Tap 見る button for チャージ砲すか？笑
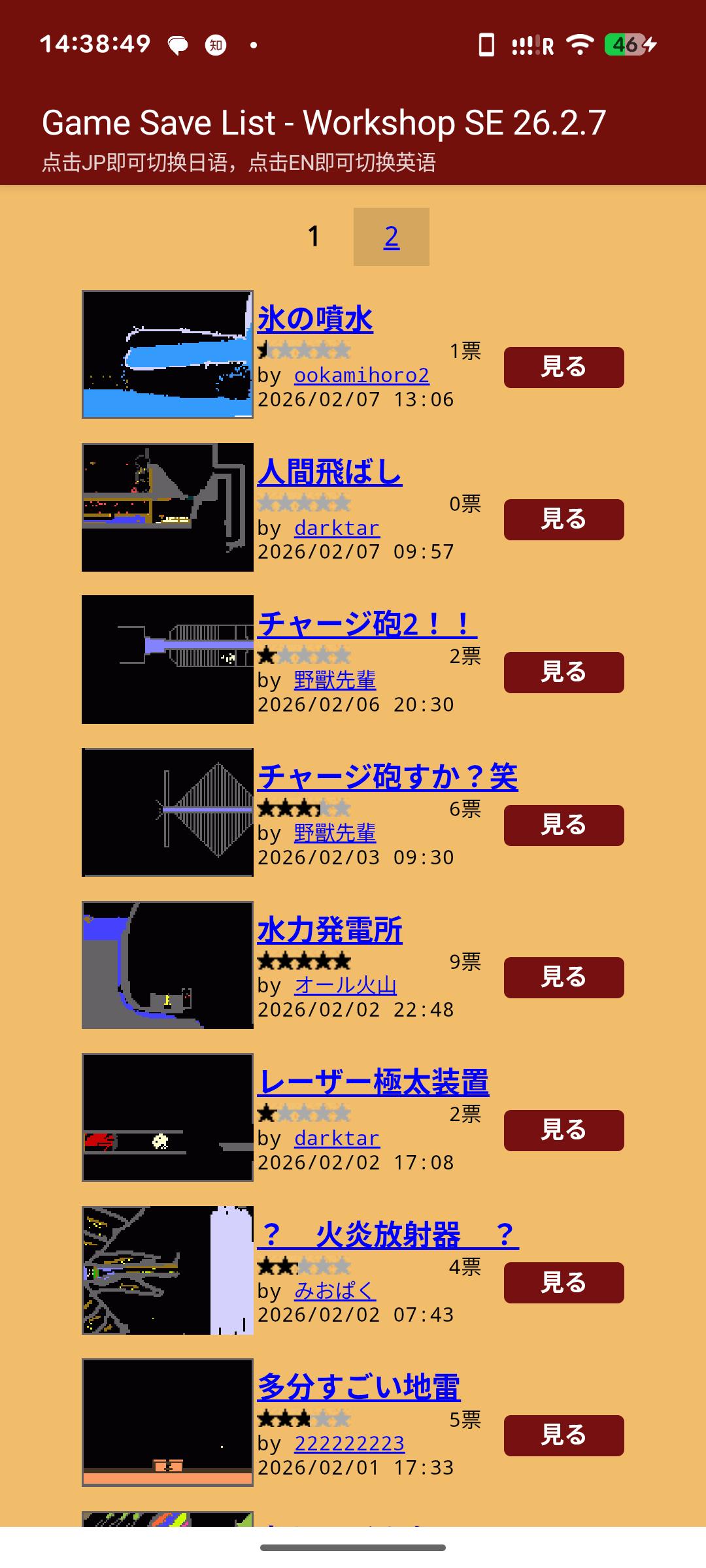 pos(563,825)
